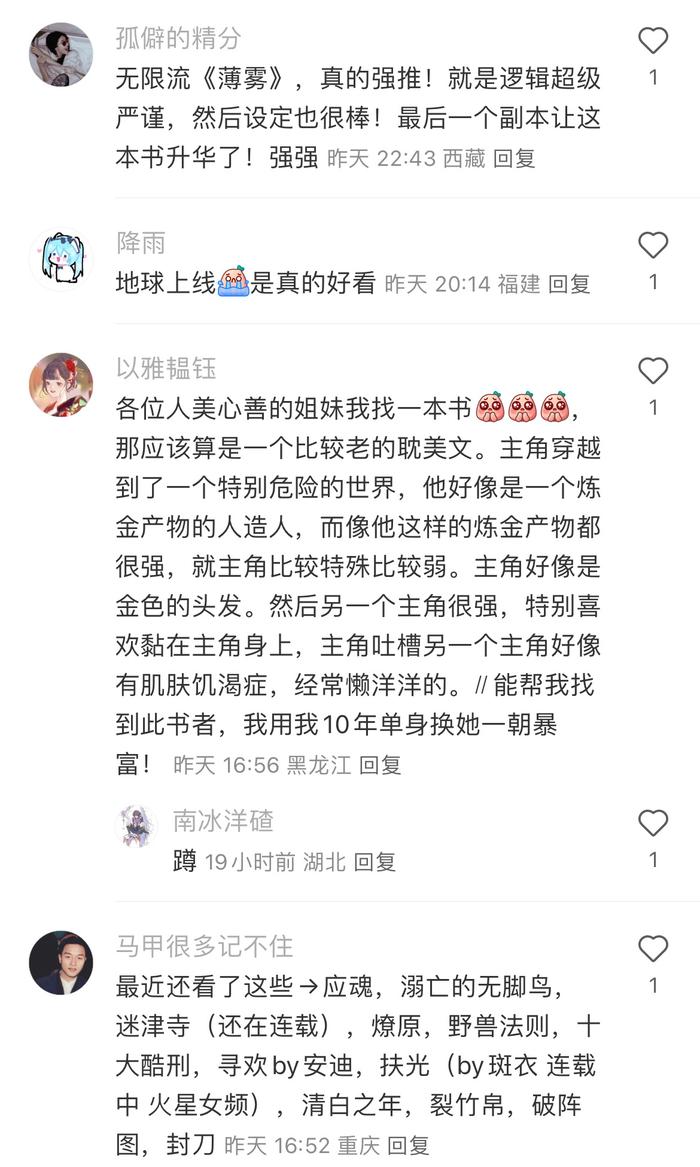Open 降雨's profile avatar
Screen dimensions: 700x1167
[x=61, y=260]
